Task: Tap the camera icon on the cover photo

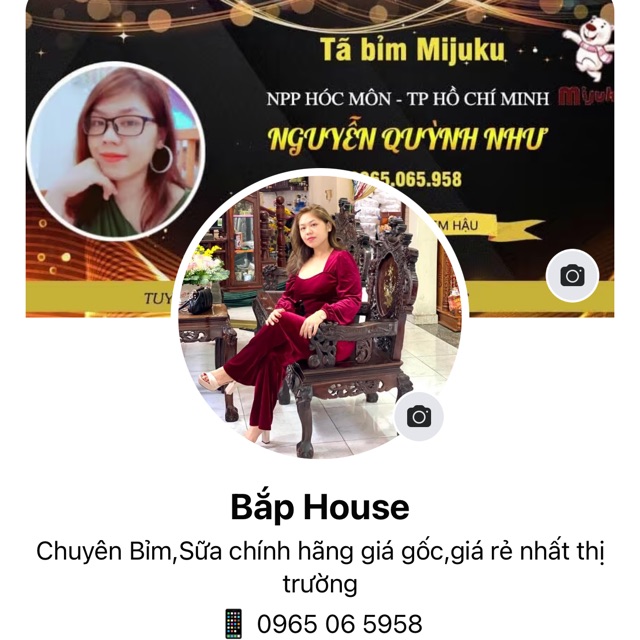Action: (x=572, y=276)
